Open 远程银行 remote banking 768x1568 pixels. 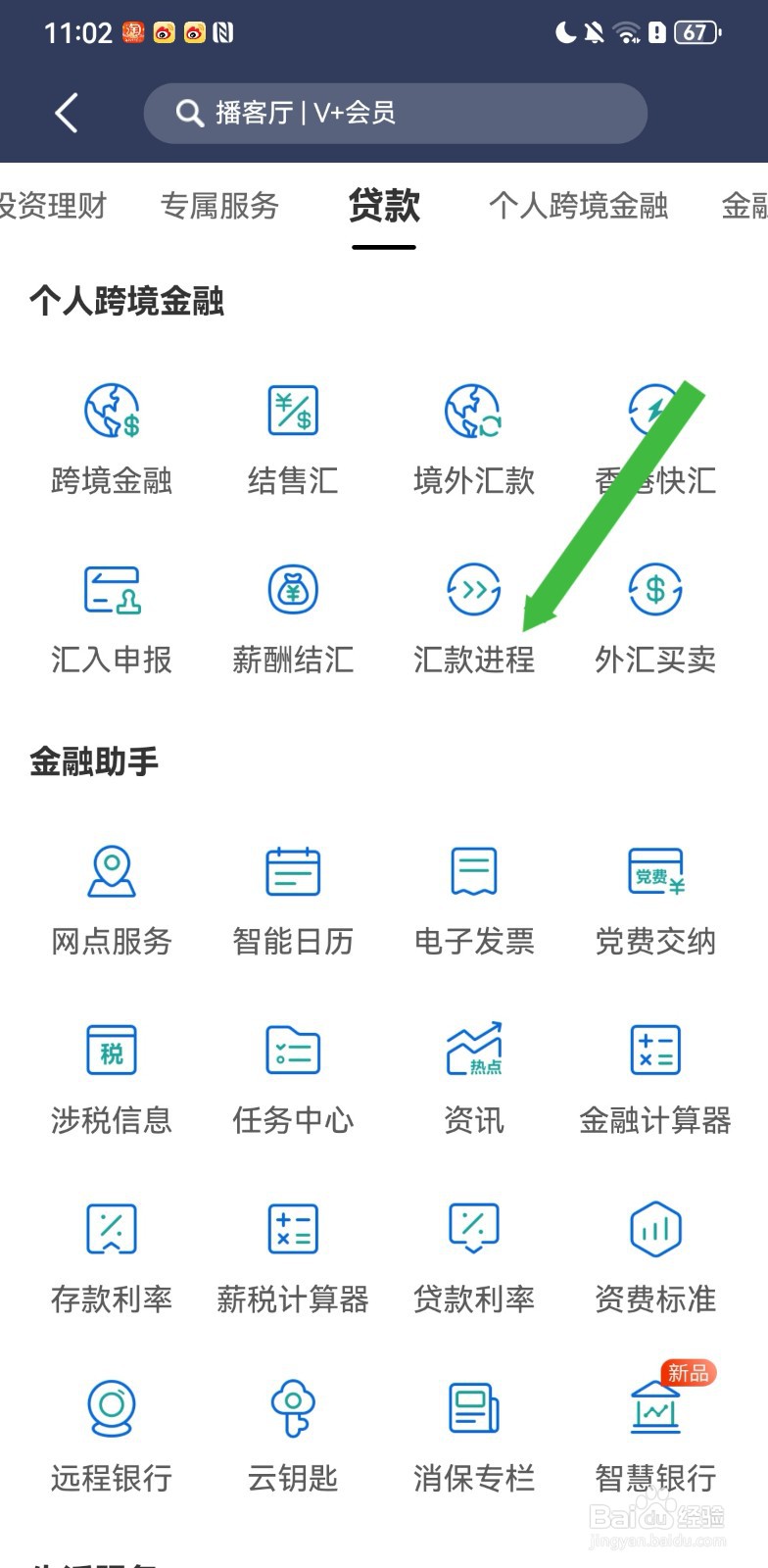click(111, 1431)
